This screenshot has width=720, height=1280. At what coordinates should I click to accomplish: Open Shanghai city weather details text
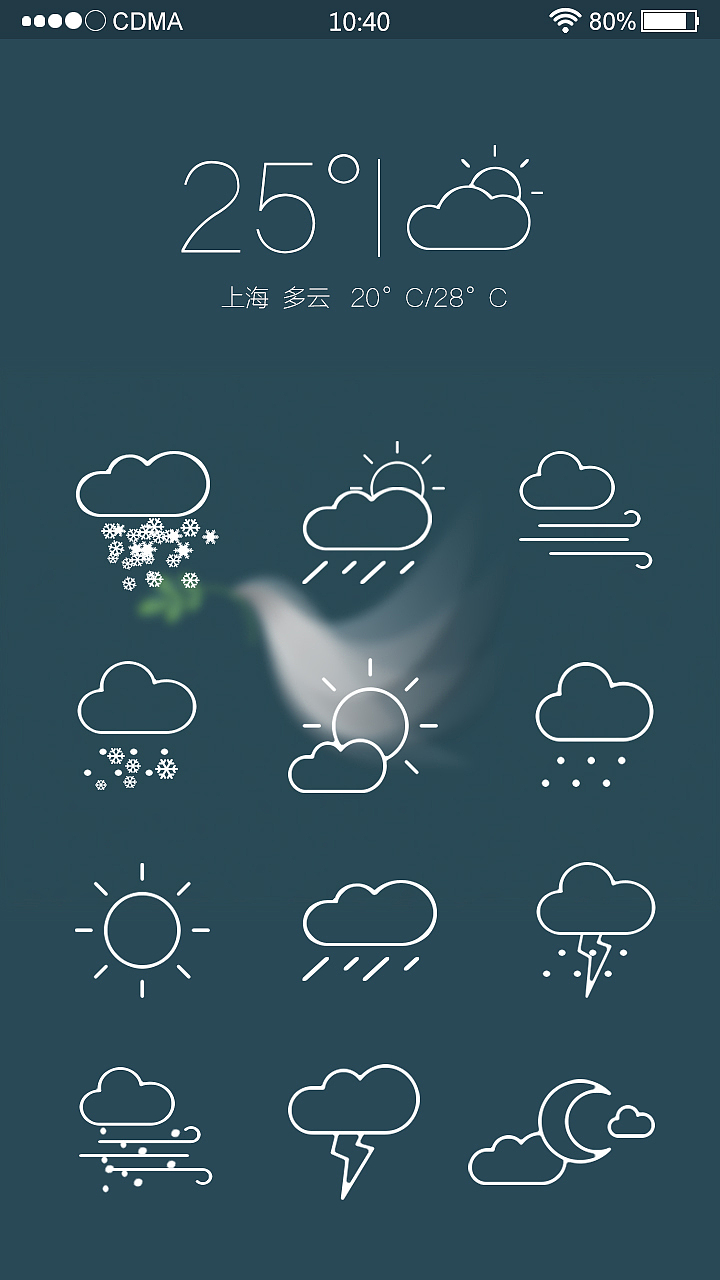255,295
